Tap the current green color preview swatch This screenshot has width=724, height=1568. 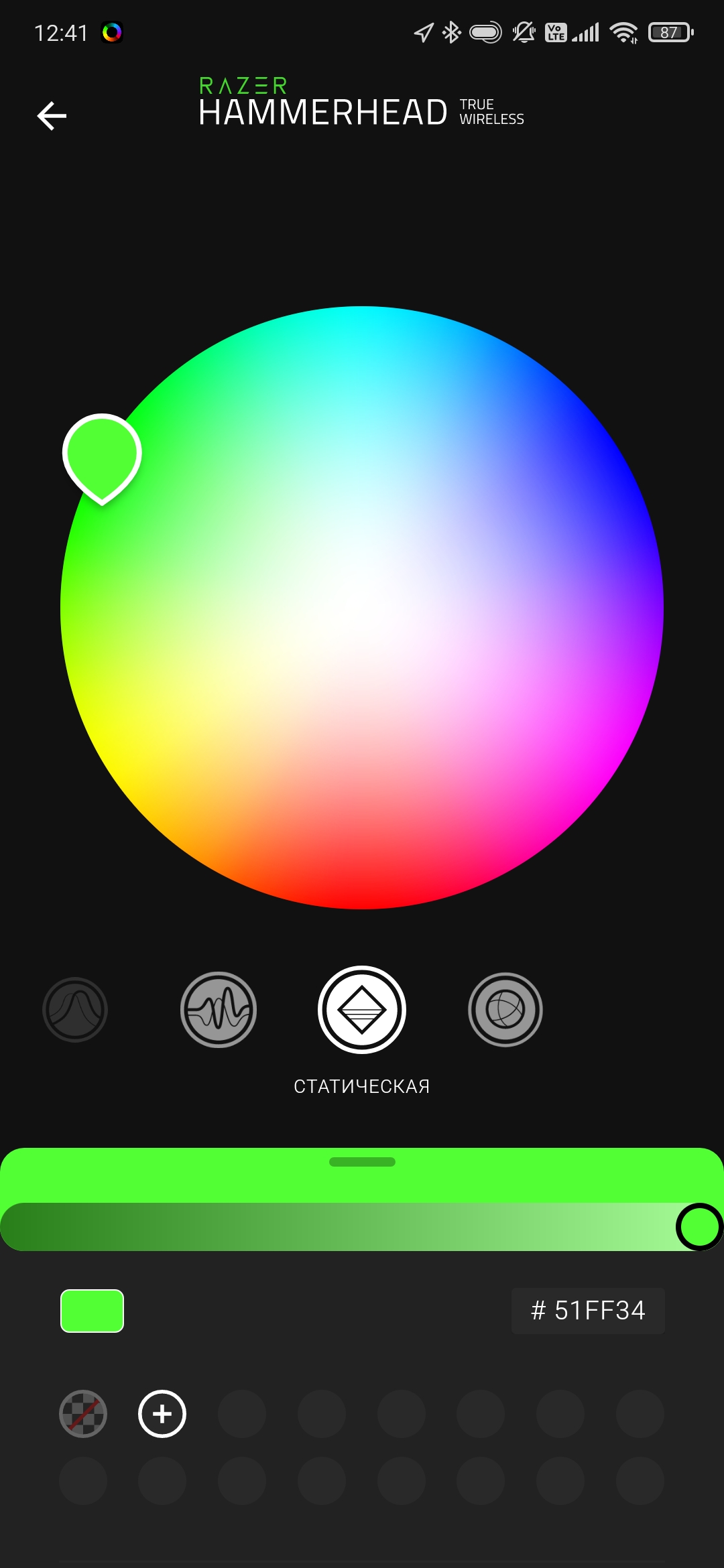(x=92, y=1311)
